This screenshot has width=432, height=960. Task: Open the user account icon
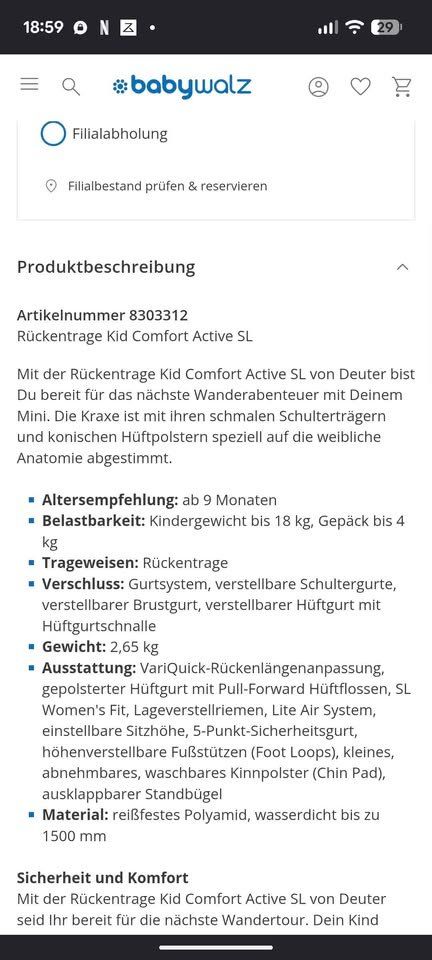coord(318,87)
